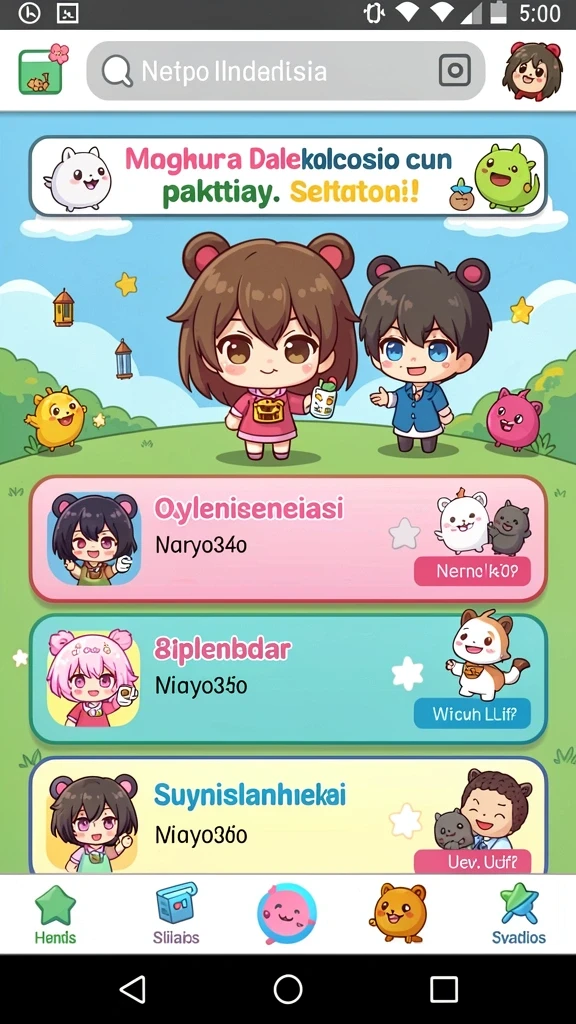576x1024 pixels.
Task: Switch to the Hends tab
Action: pyautogui.click(x=55, y=916)
